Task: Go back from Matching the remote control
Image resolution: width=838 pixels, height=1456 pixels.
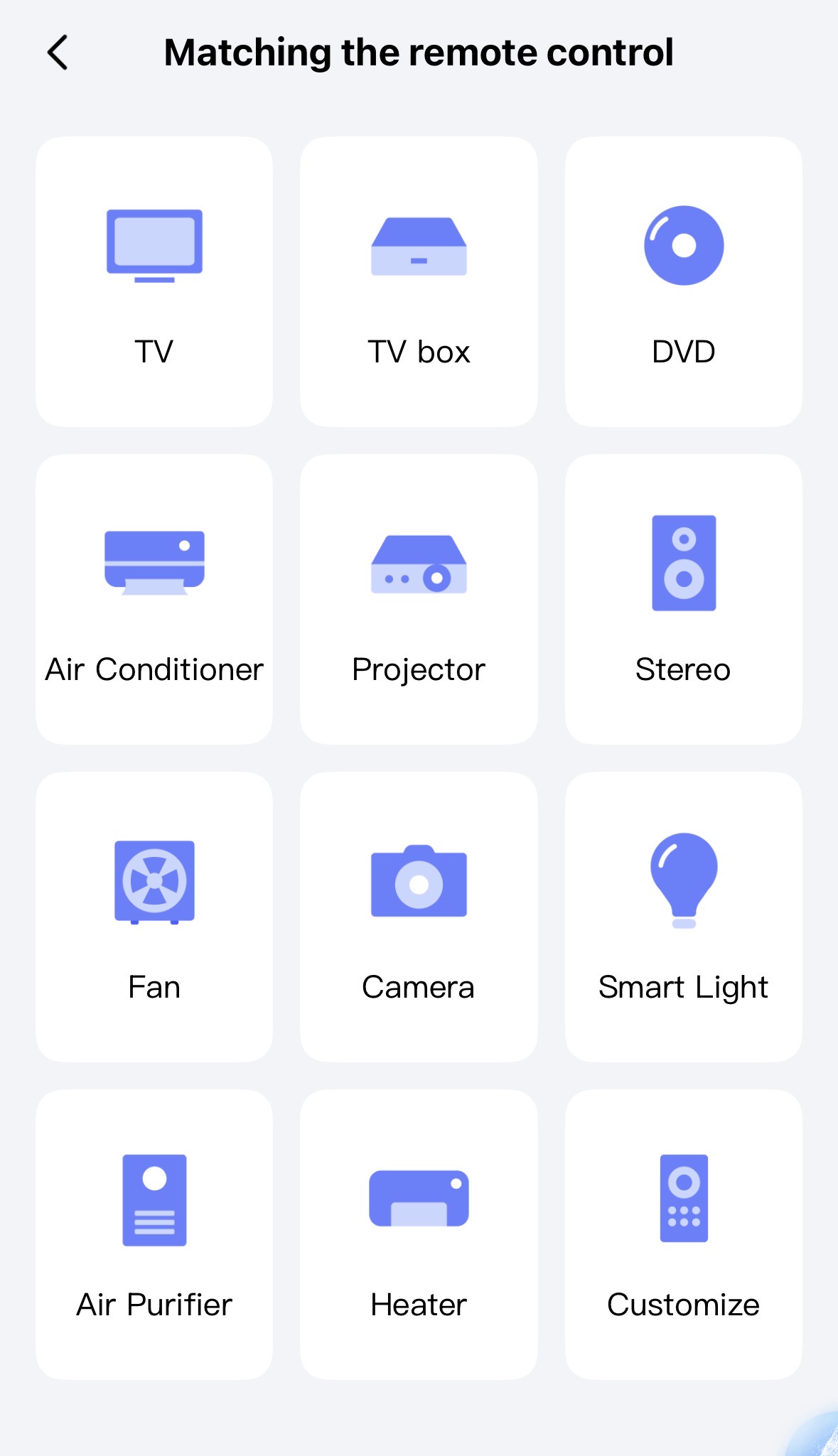Action: pos(58,53)
